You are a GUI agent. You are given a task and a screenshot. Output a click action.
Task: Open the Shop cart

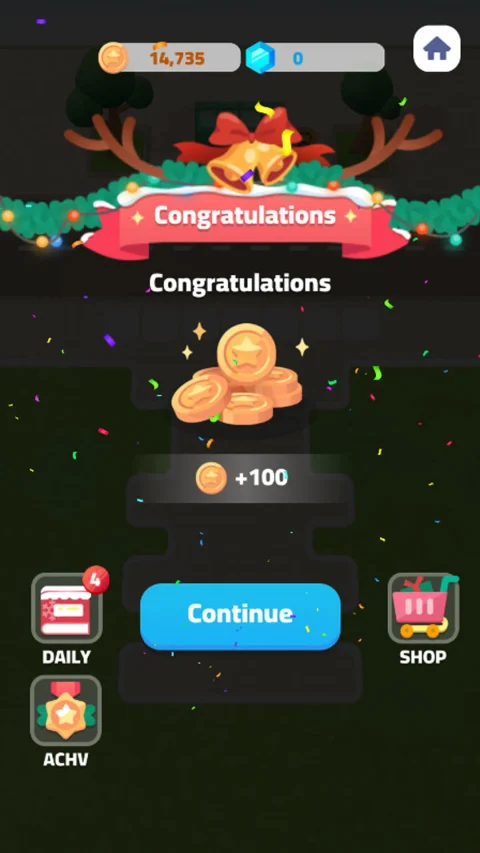423,608
